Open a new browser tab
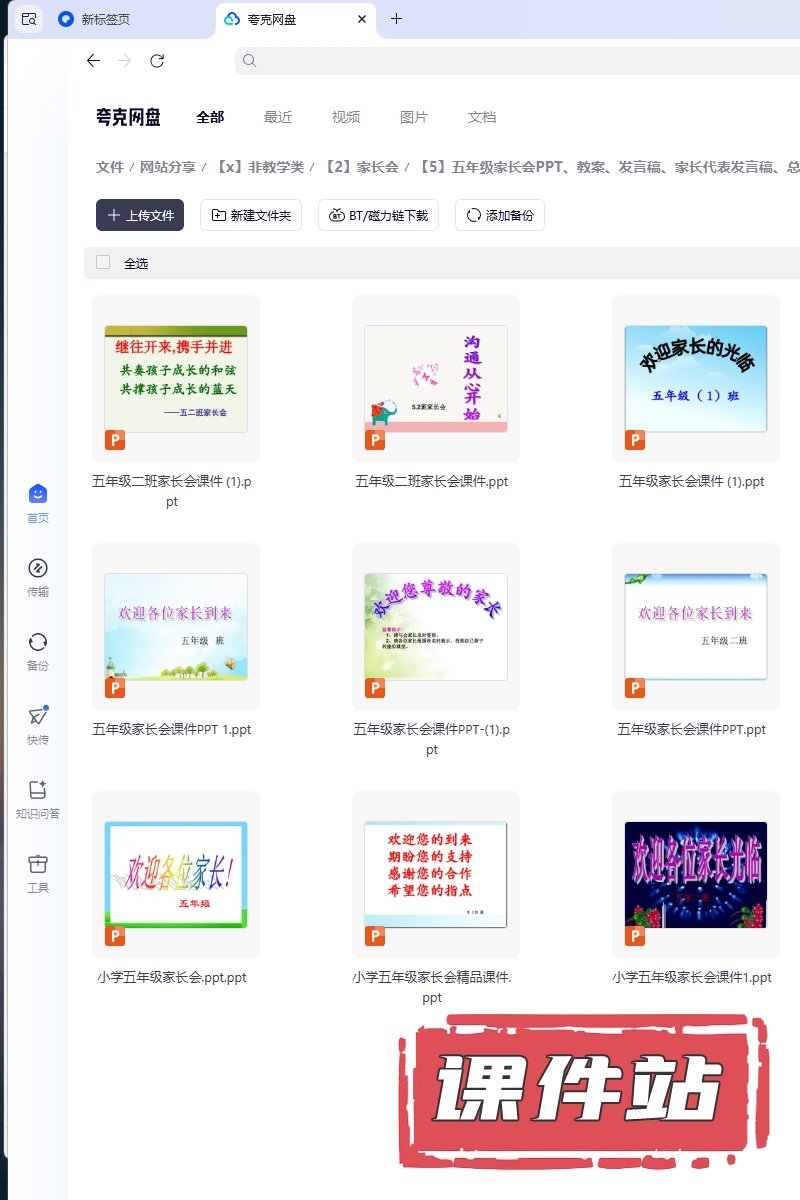Viewport: 800px width, 1200px height. (x=396, y=19)
